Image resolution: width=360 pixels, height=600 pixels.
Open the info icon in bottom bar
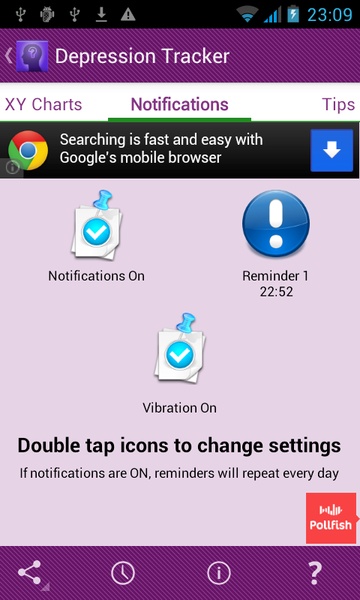(219, 573)
